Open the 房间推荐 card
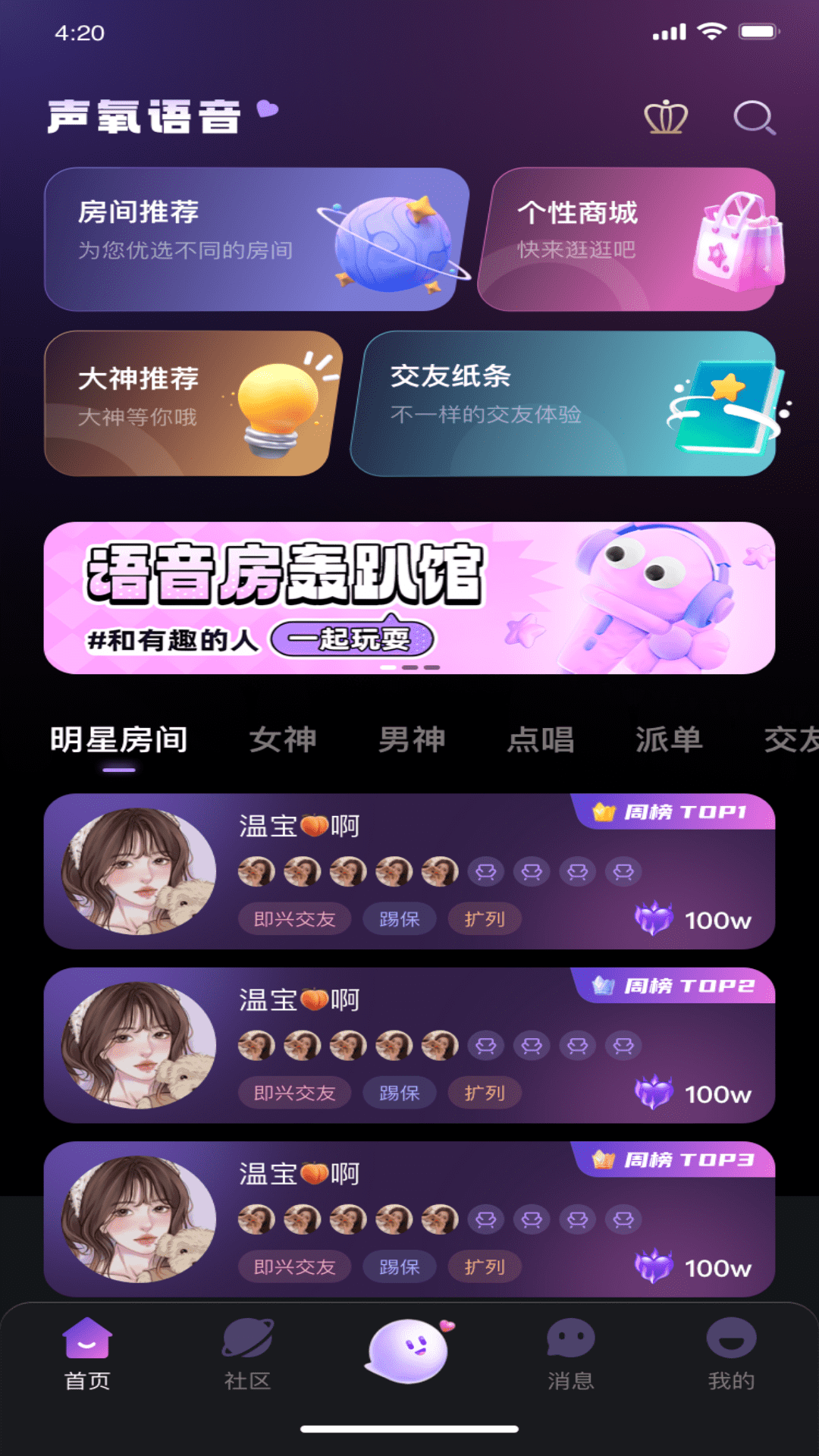 [254, 239]
